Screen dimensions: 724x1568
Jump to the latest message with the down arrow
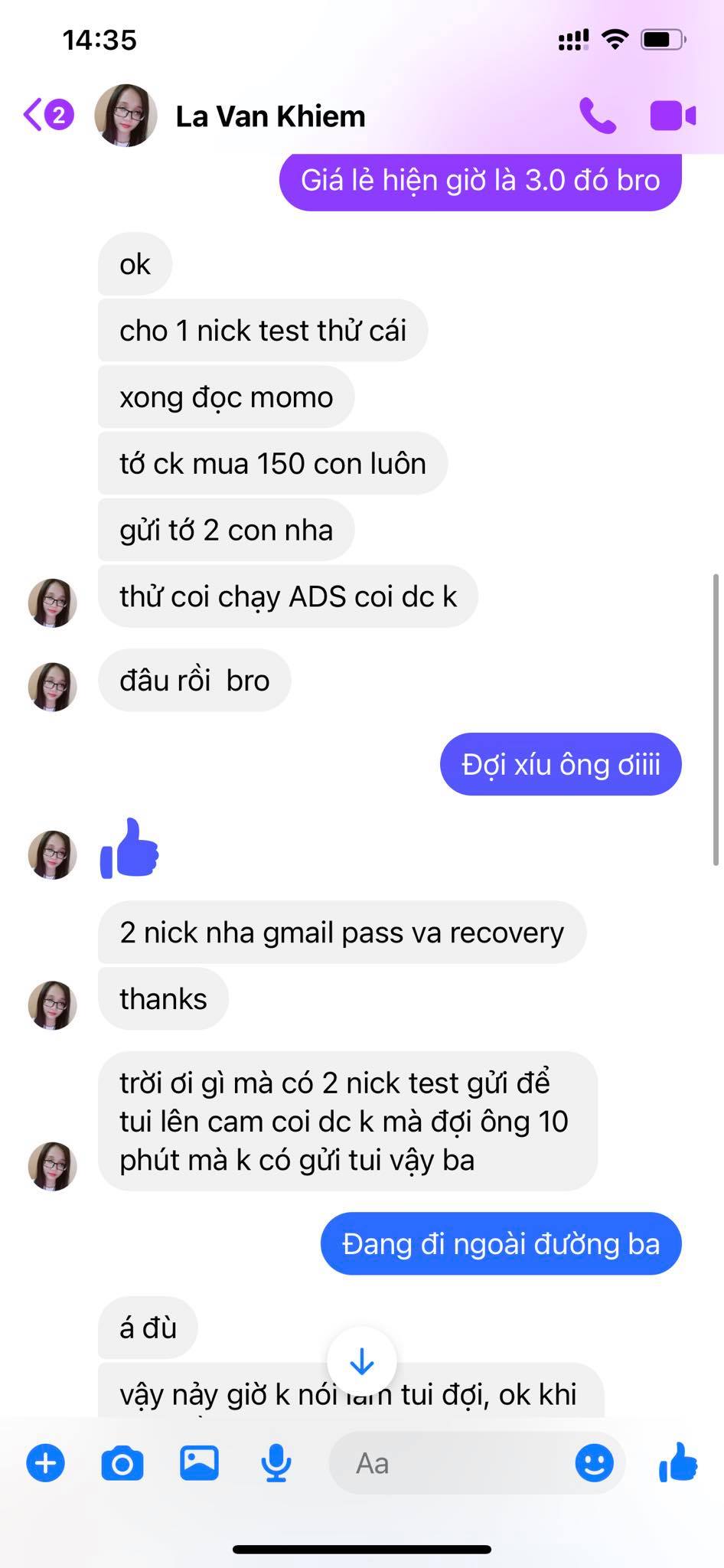pos(361,1361)
